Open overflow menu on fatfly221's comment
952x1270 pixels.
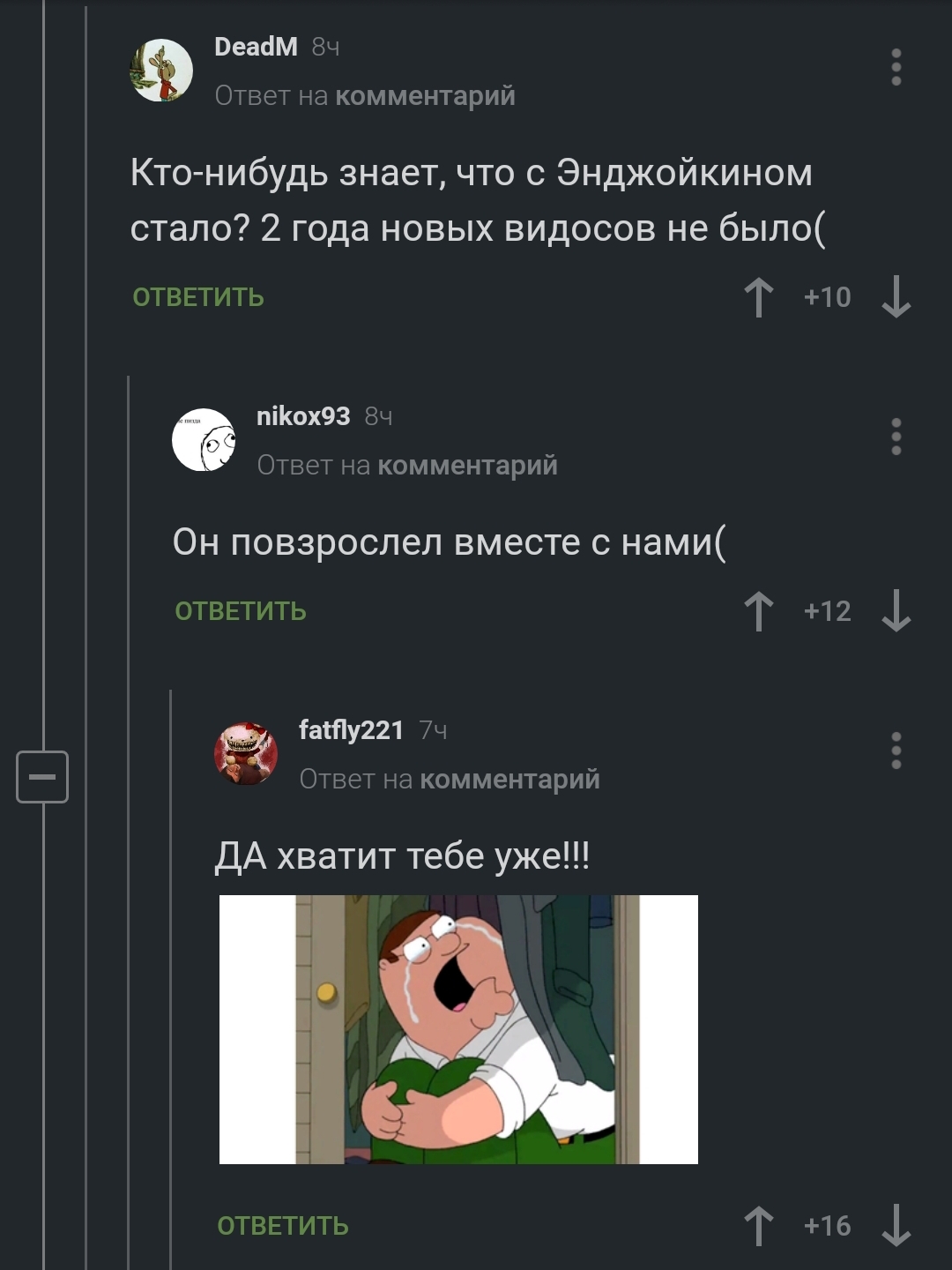(x=896, y=751)
